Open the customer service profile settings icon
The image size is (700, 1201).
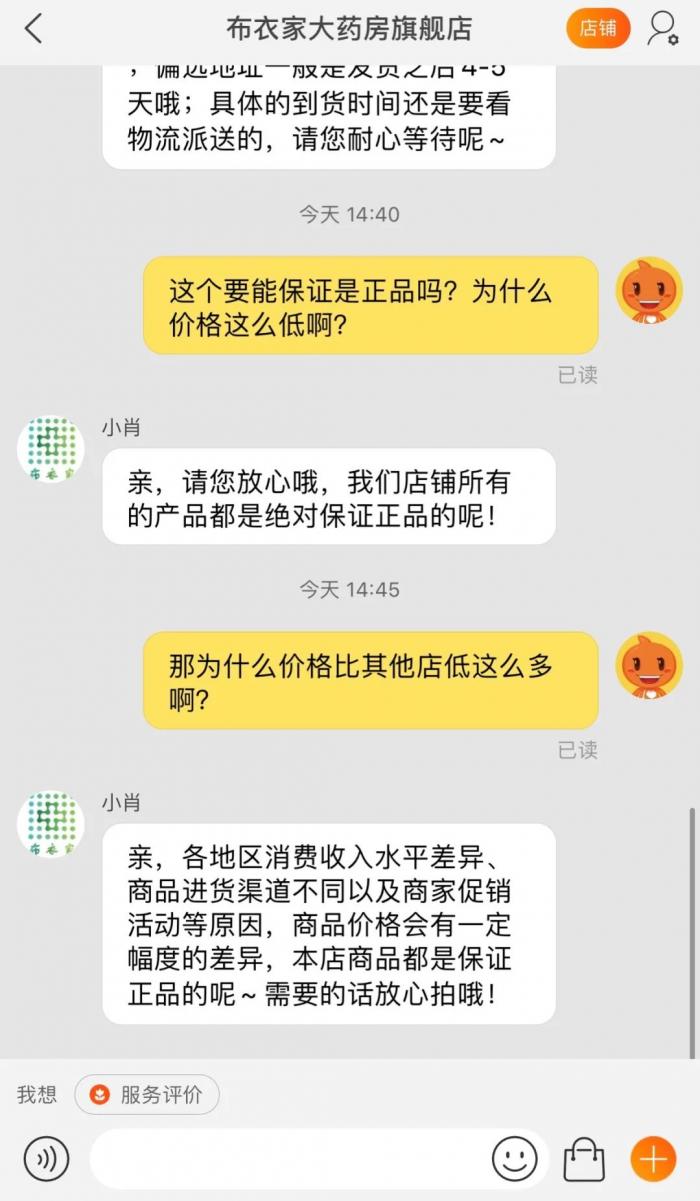click(x=663, y=28)
